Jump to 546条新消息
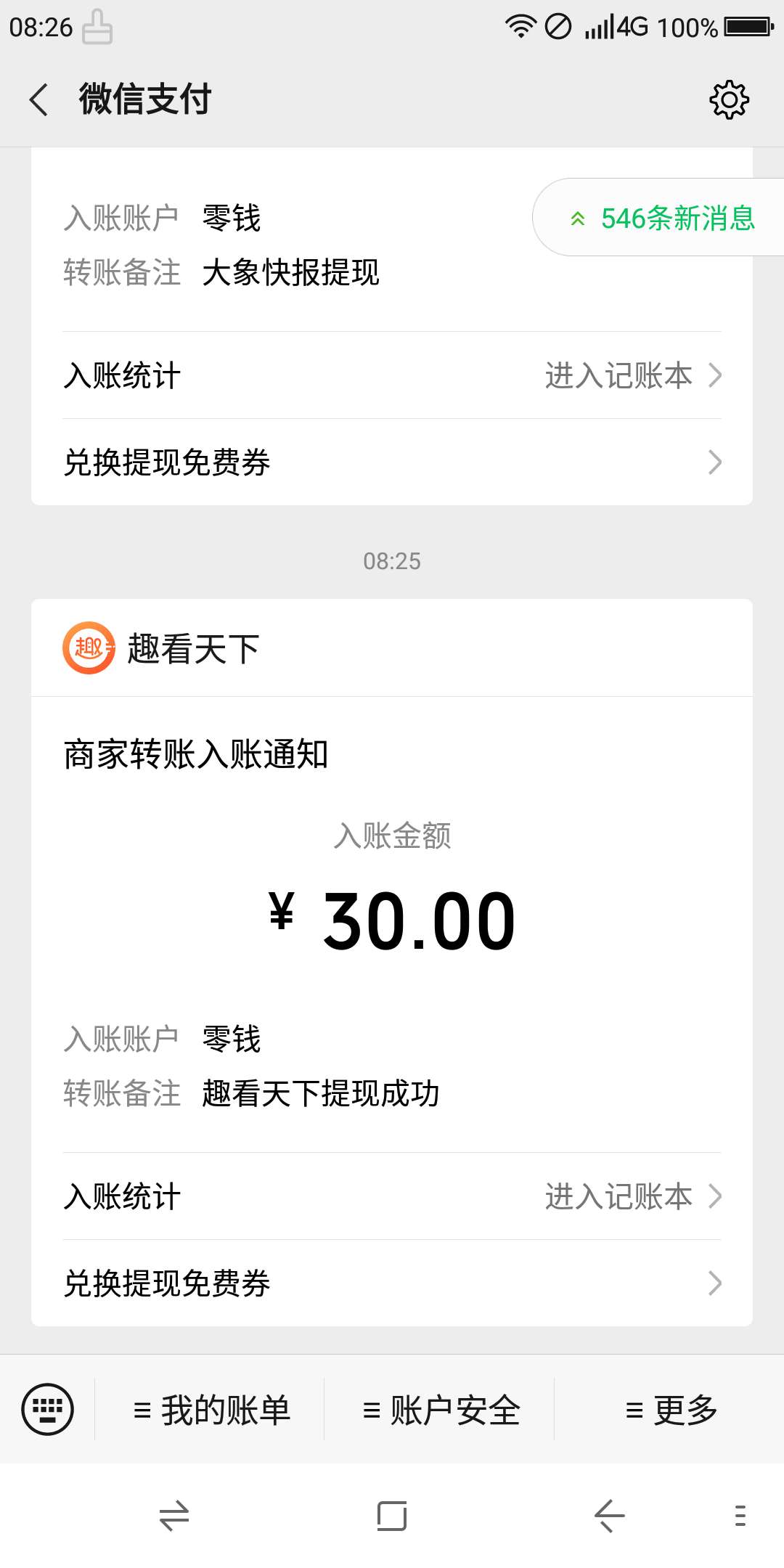Image resolution: width=784 pixels, height=1568 pixels. (x=662, y=218)
